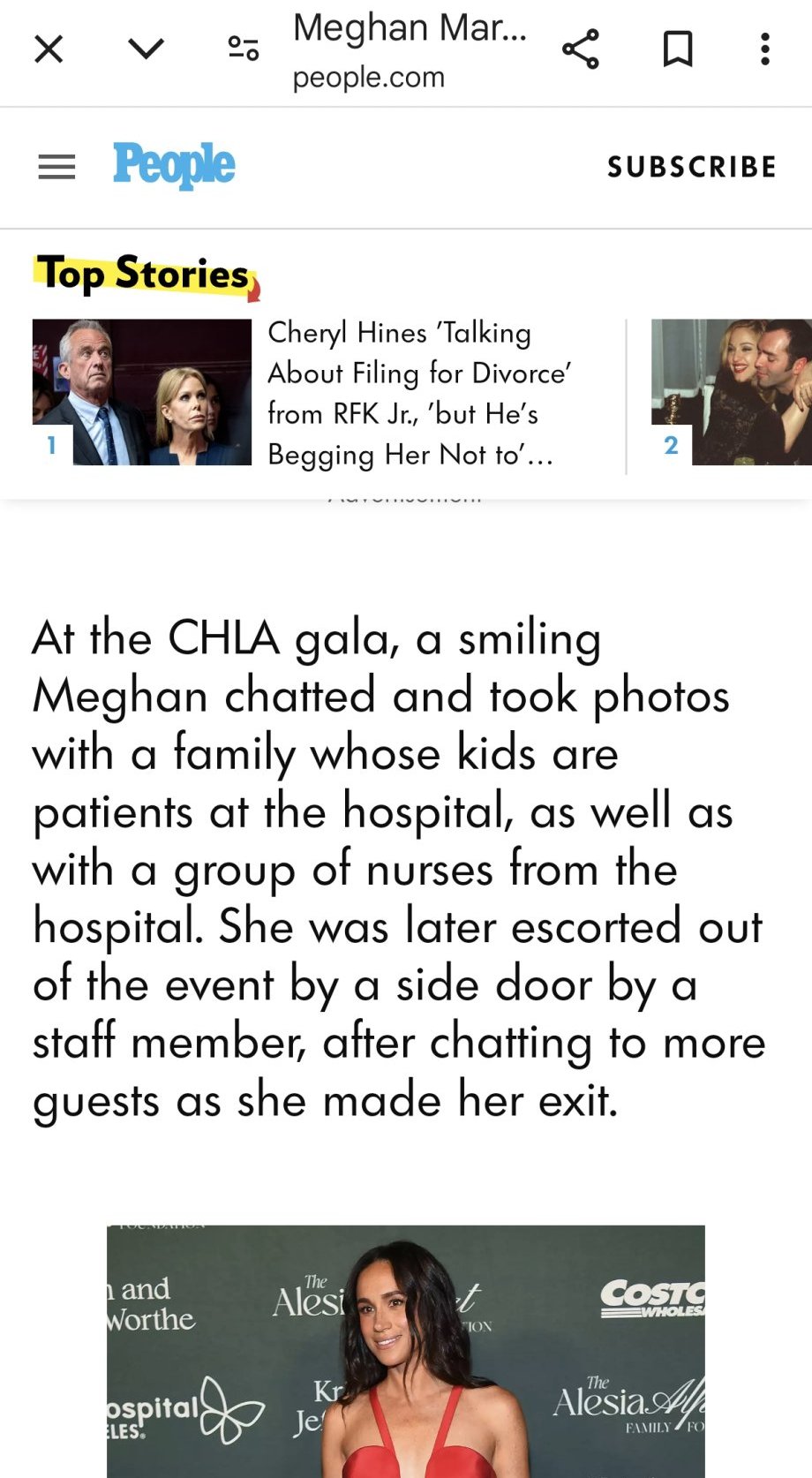Viewport: 812px width, 1478px height.
Task: Open the People hamburger menu
Action: click(56, 167)
